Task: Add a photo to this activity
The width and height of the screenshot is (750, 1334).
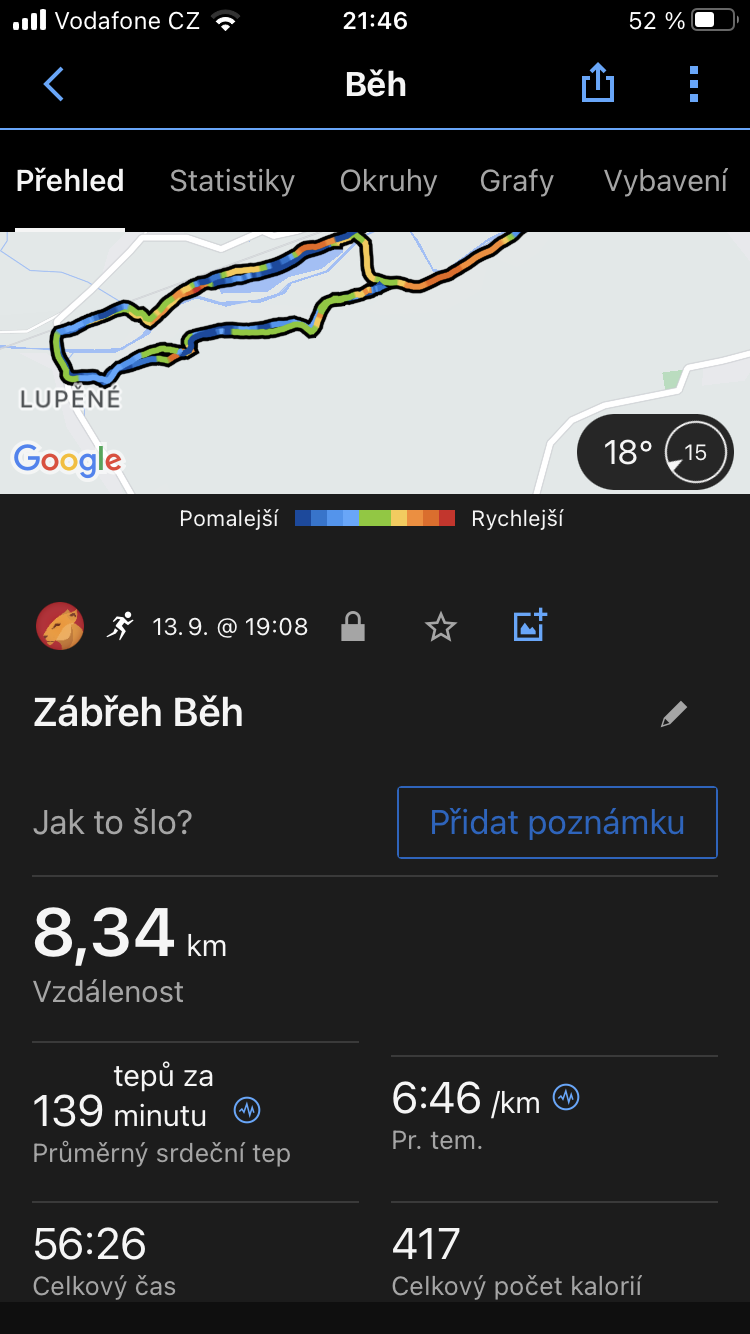Action: point(530,626)
